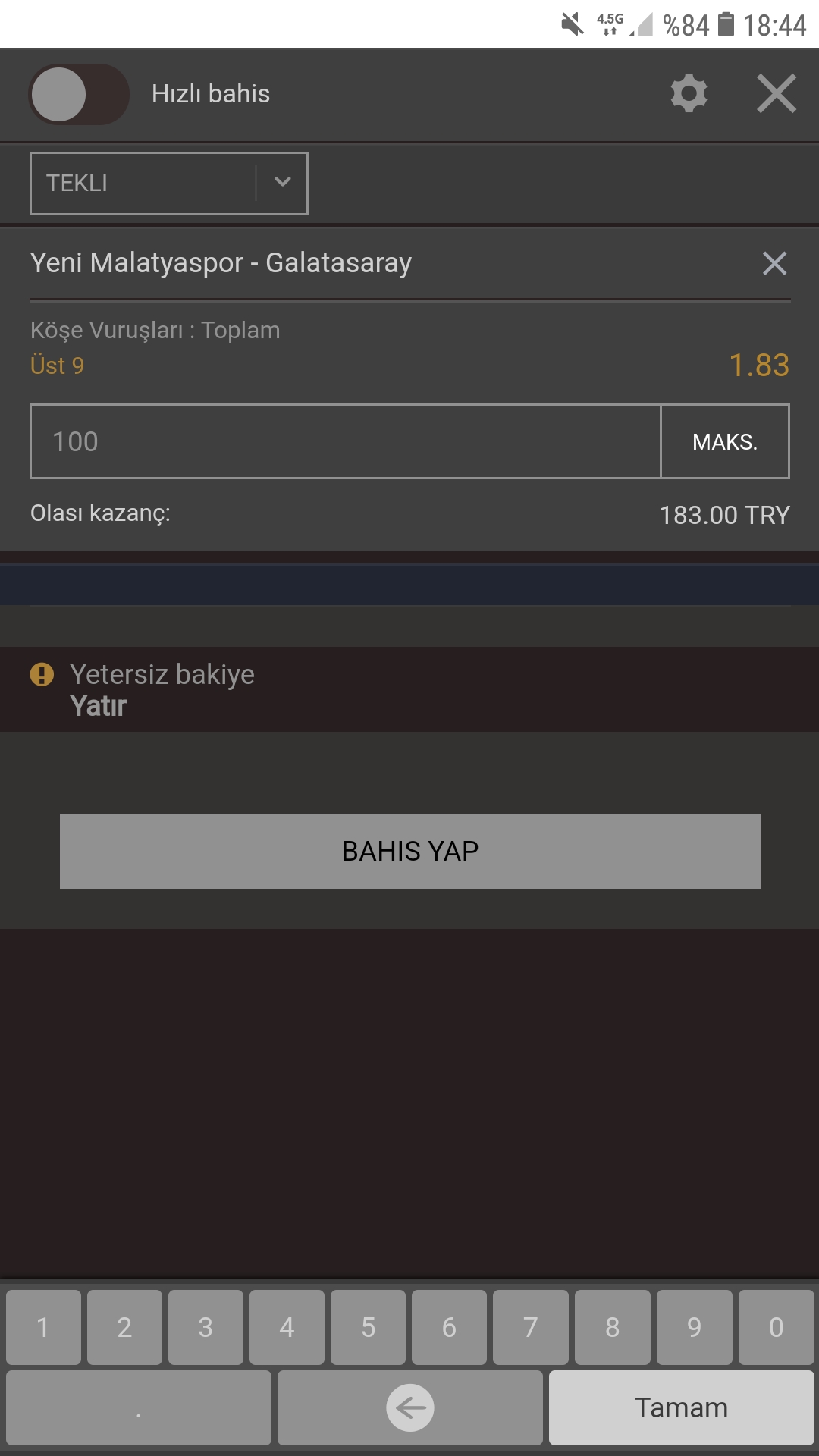Confirm entry with Tamam key
The image size is (819, 1456).
tap(682, 1407)
